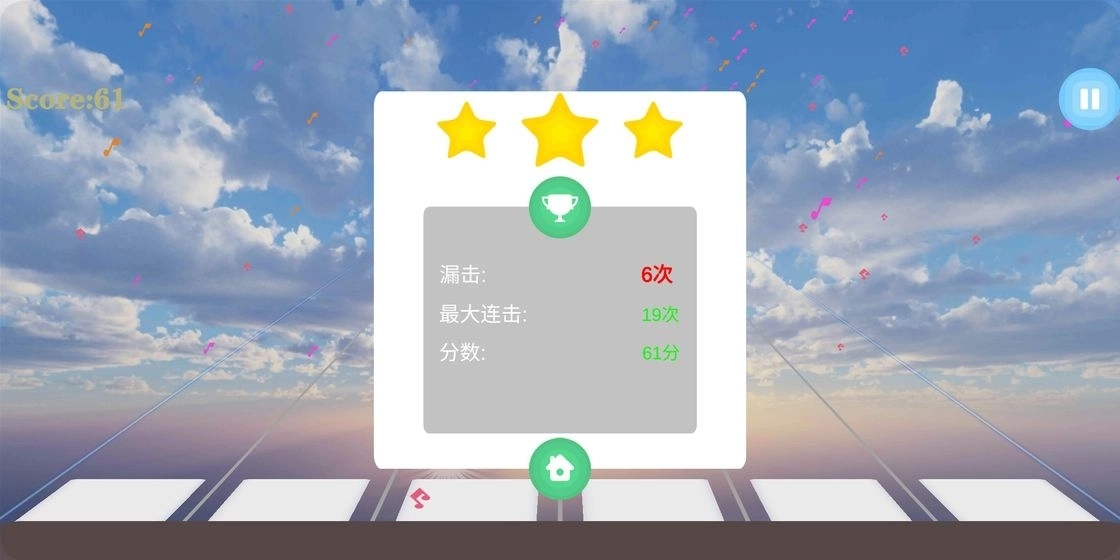The height and width of the screenshot is (560, 1120).
Task: Pause the game
Action: [x=1088, y=98]
